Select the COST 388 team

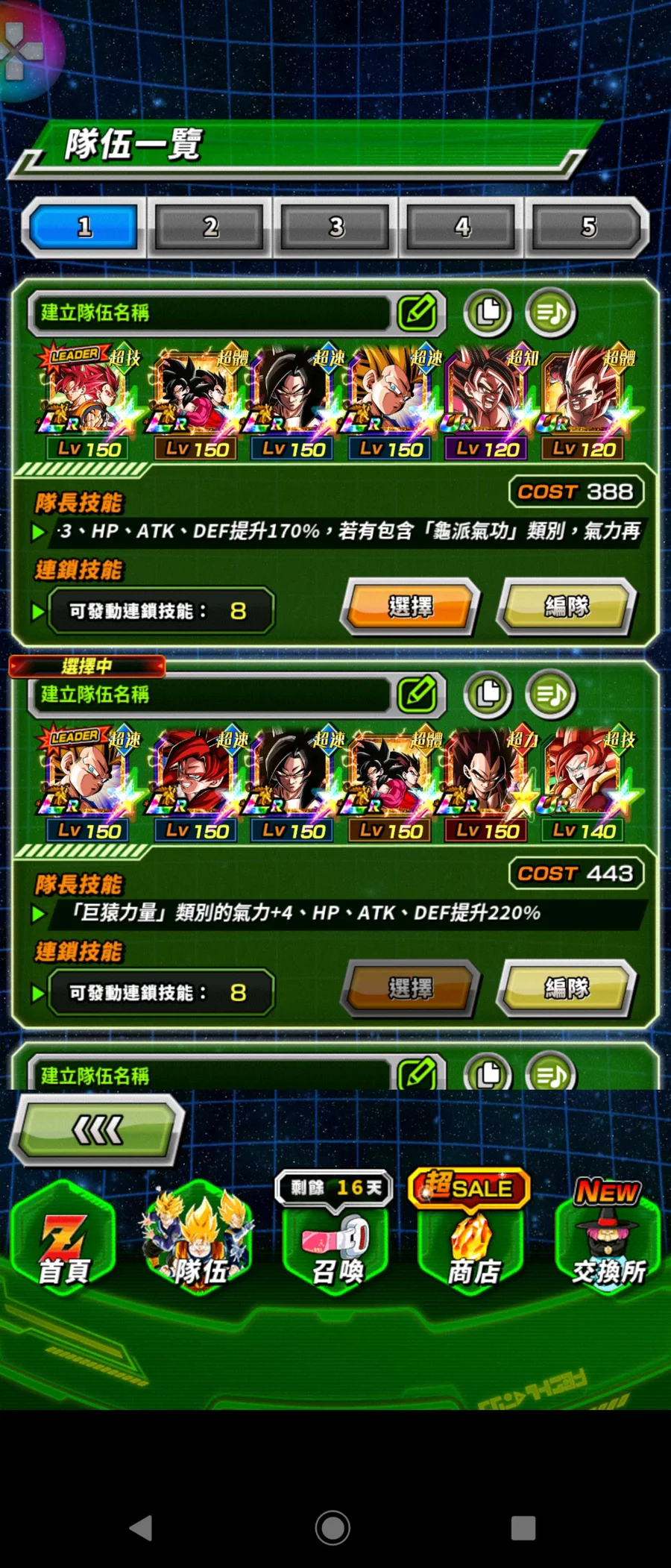tap(410, 606)
